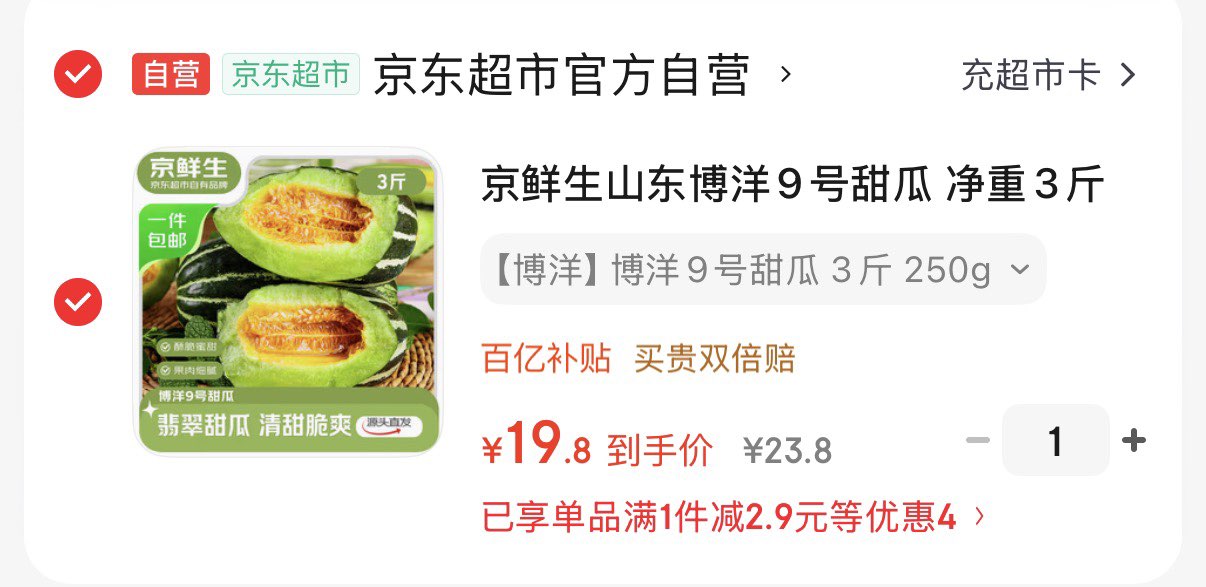Increase the item quantity with plus
The image size is (1206, 587).
[x=1134, y=441]
